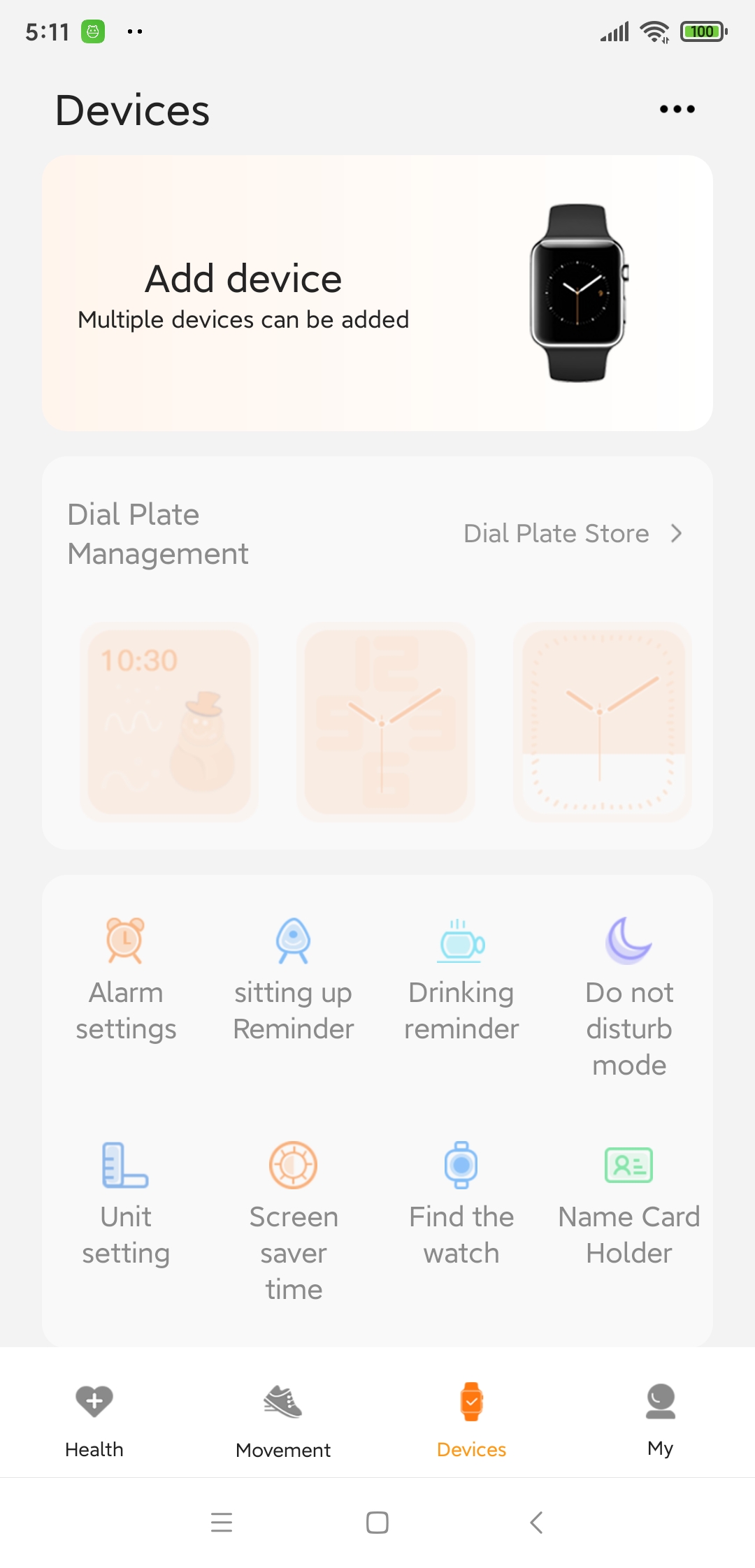The image size is (755, 1568).
Task: Open Drinking reminder settings
Action: 461,978
